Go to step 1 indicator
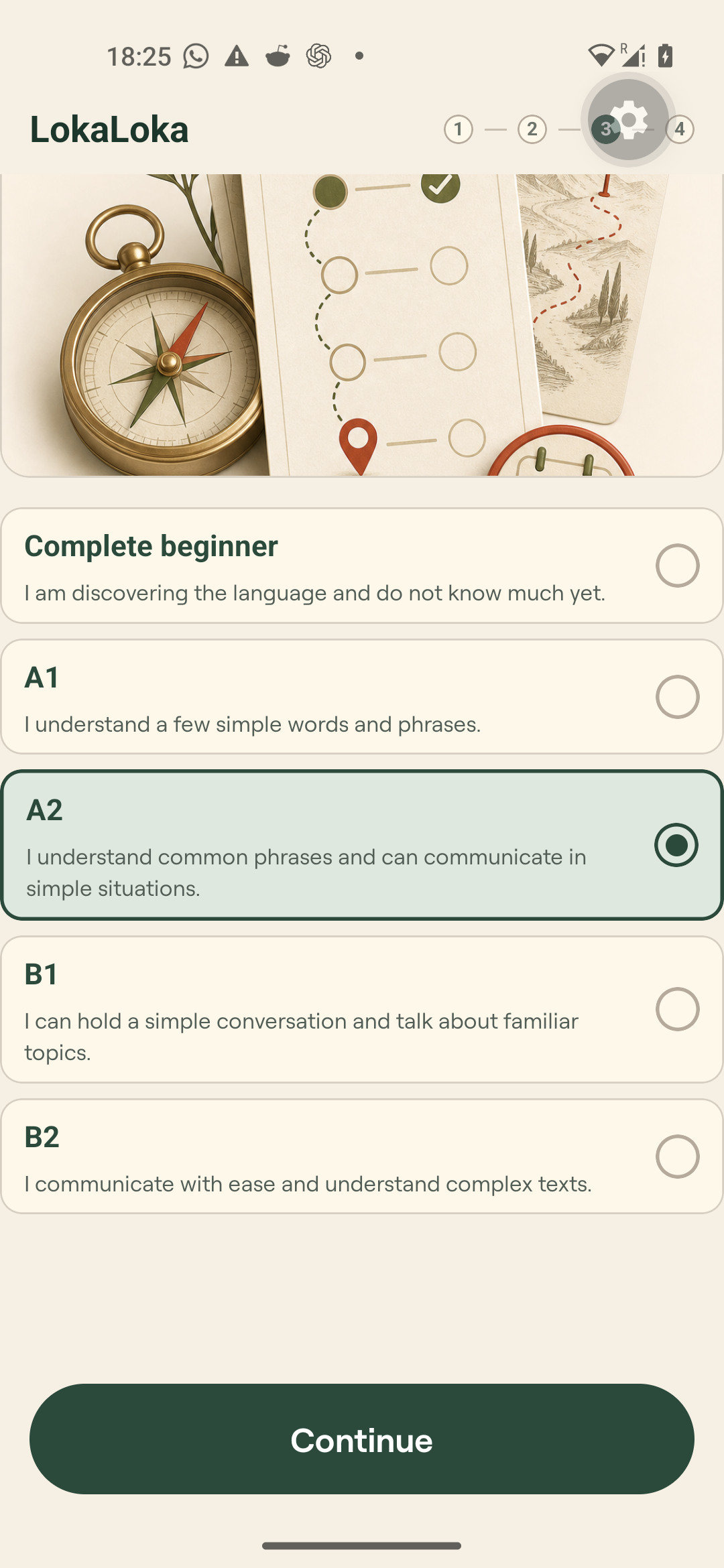The image size is (724, 1568). (x=459, y=129)
